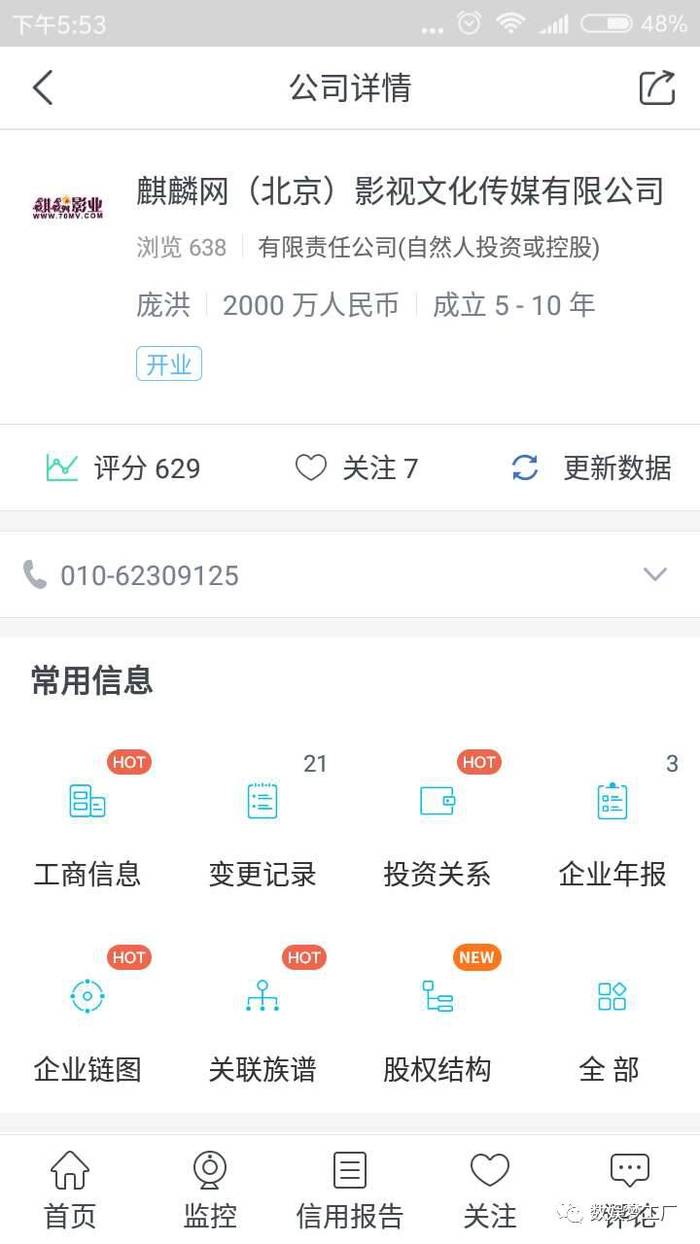Call phone number 010-62309125
700x1244 pixels.
tap(131, 575)
